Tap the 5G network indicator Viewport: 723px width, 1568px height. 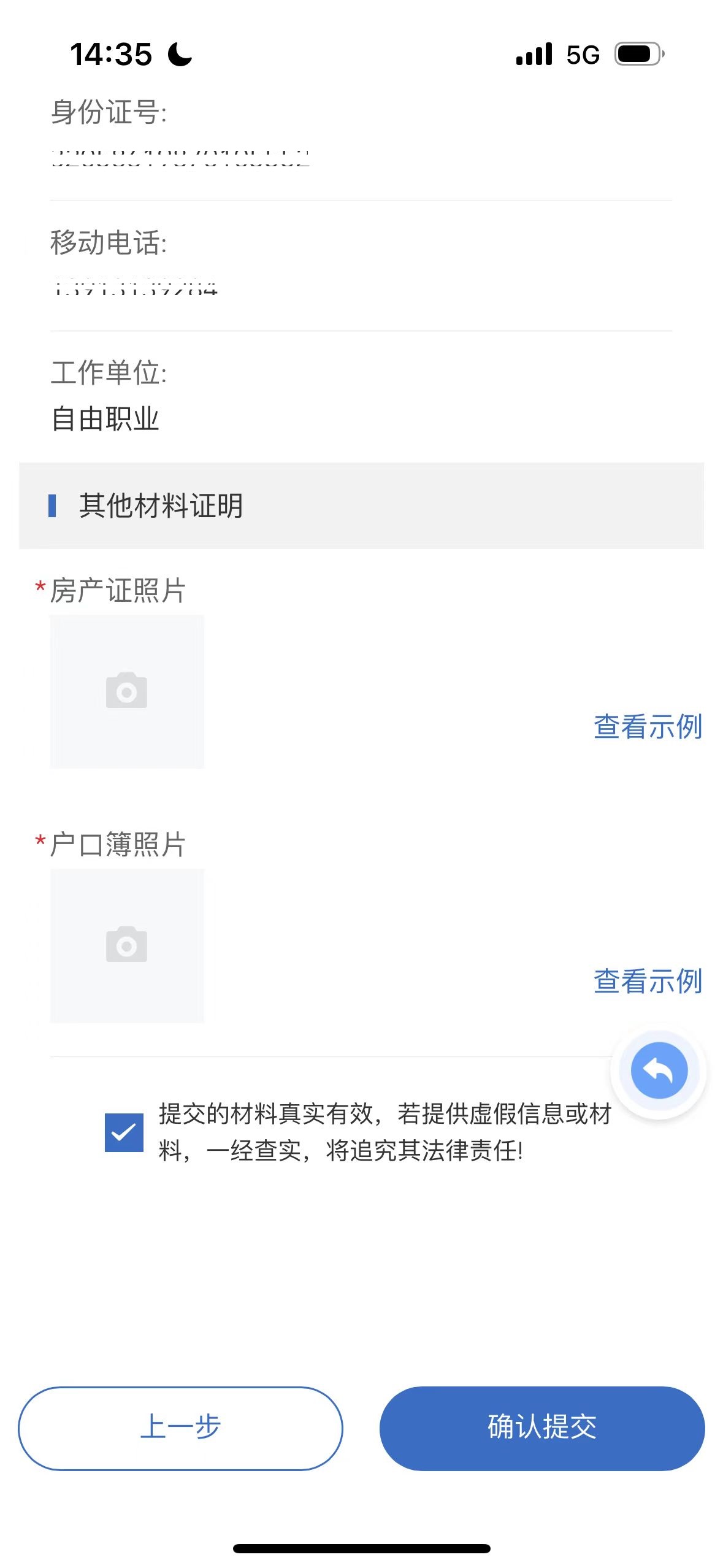(581, 54)
